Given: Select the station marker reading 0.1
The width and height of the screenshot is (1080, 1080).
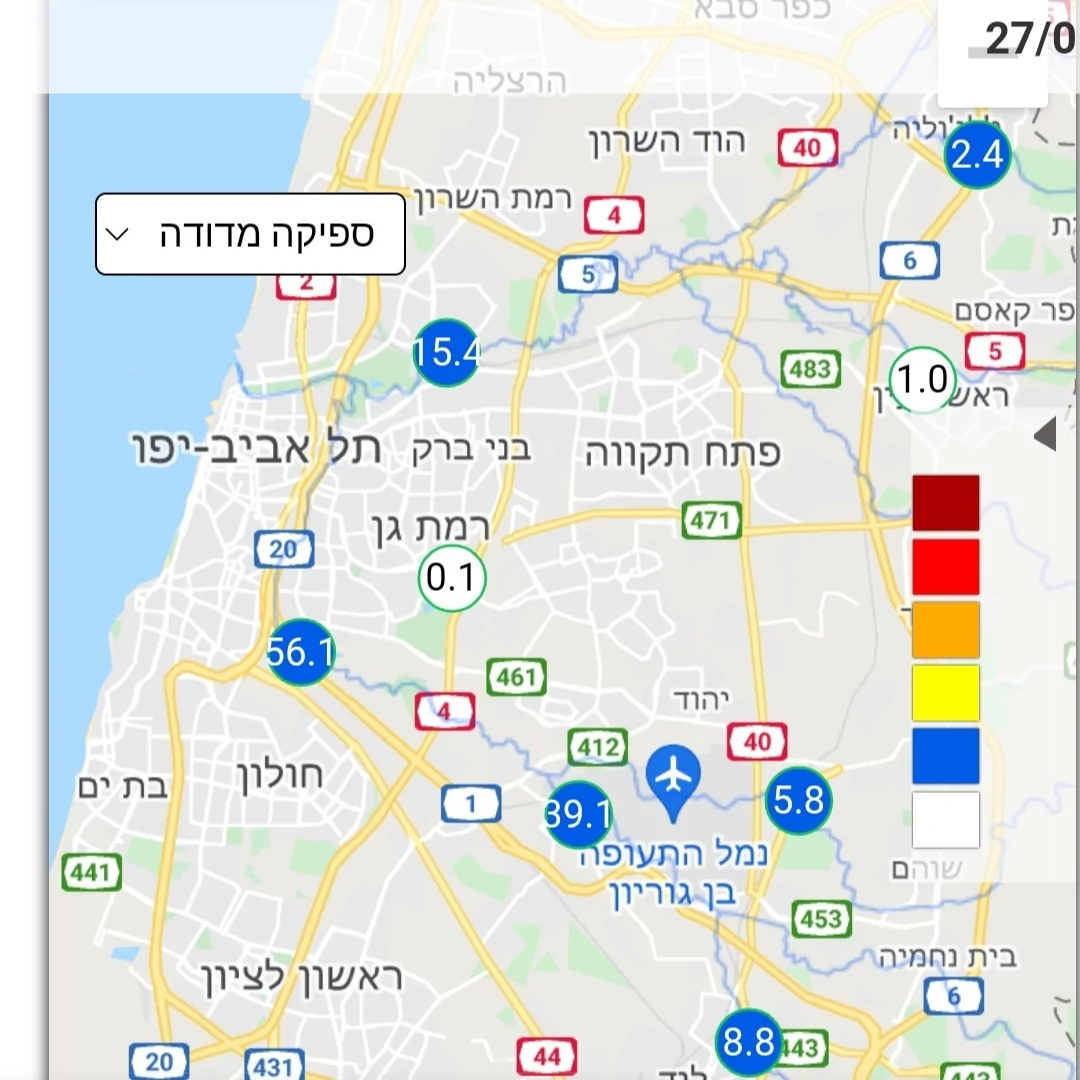Looking at the screenshot, I should pos(452,578).
